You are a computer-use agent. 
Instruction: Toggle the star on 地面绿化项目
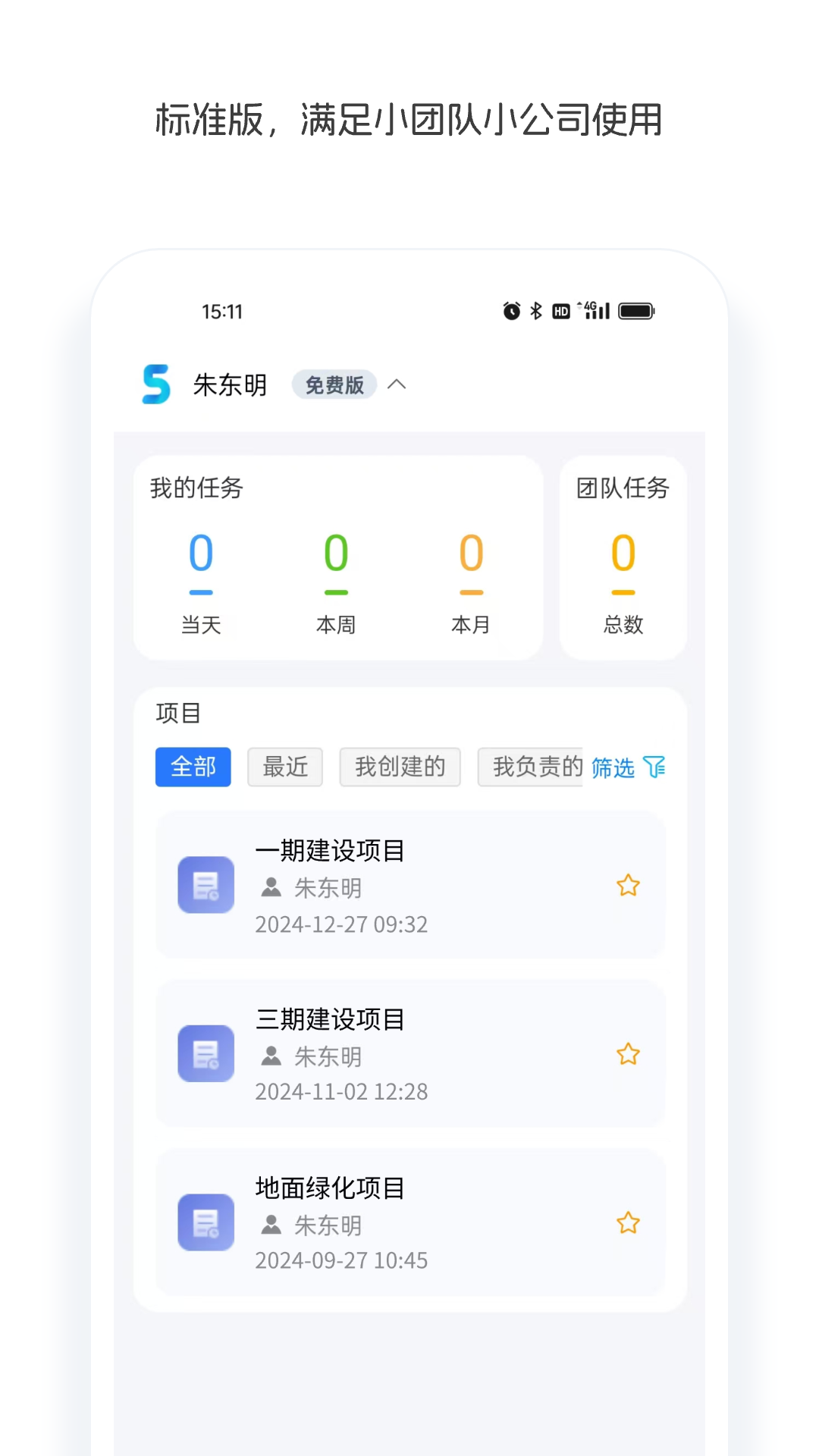pos(628,1223)
